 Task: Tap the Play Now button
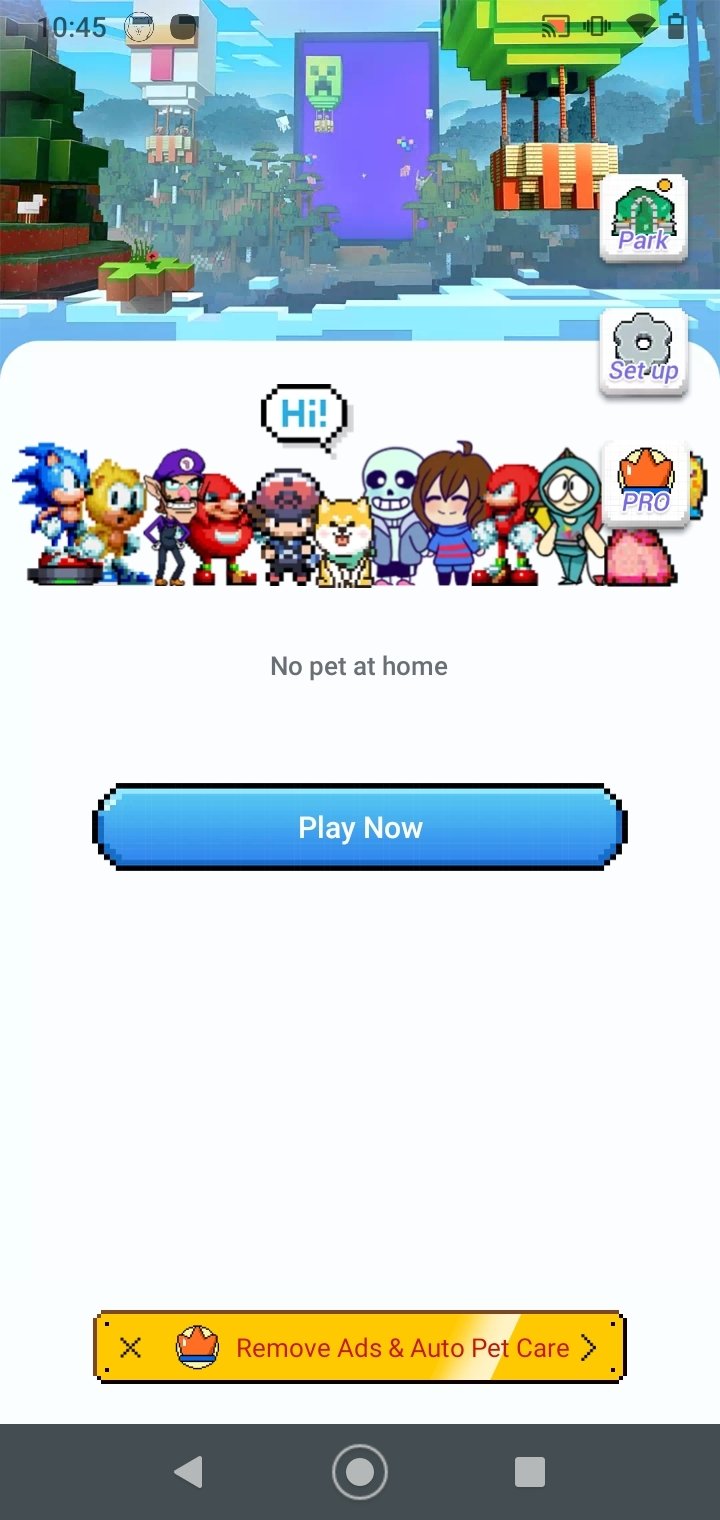click(x=360, y=827)
